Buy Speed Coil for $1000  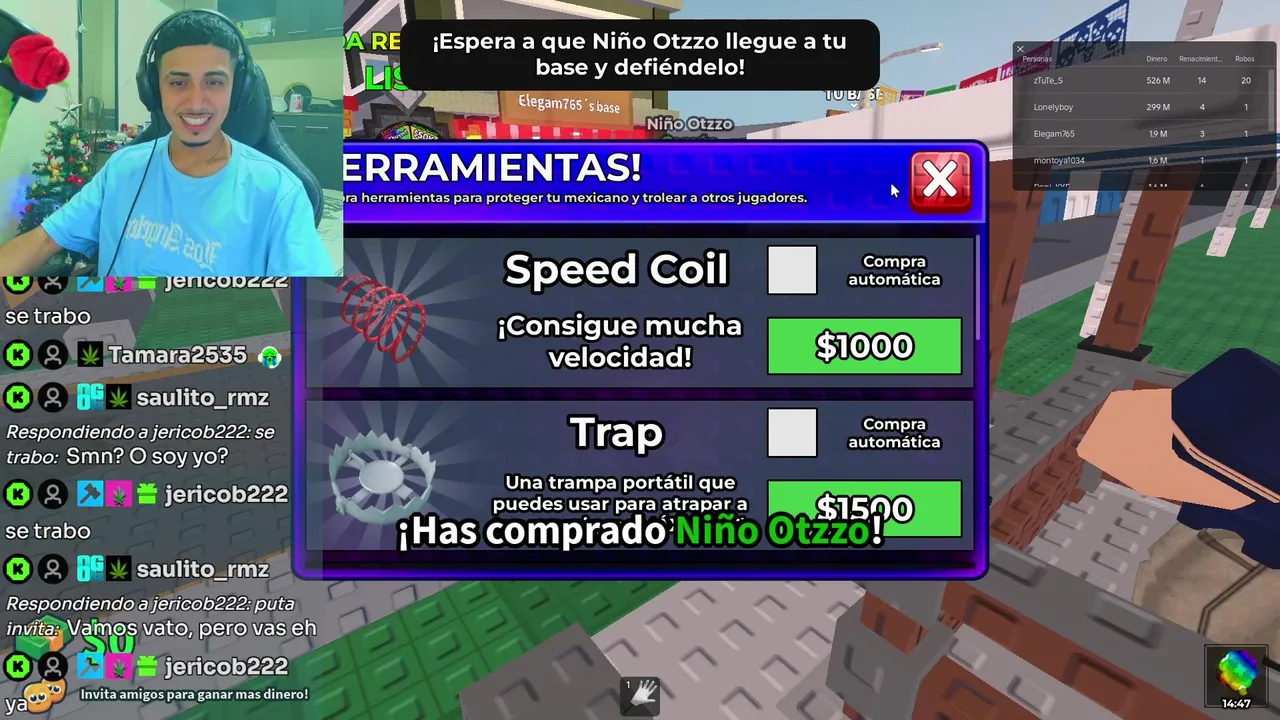(x=864, y=346)
